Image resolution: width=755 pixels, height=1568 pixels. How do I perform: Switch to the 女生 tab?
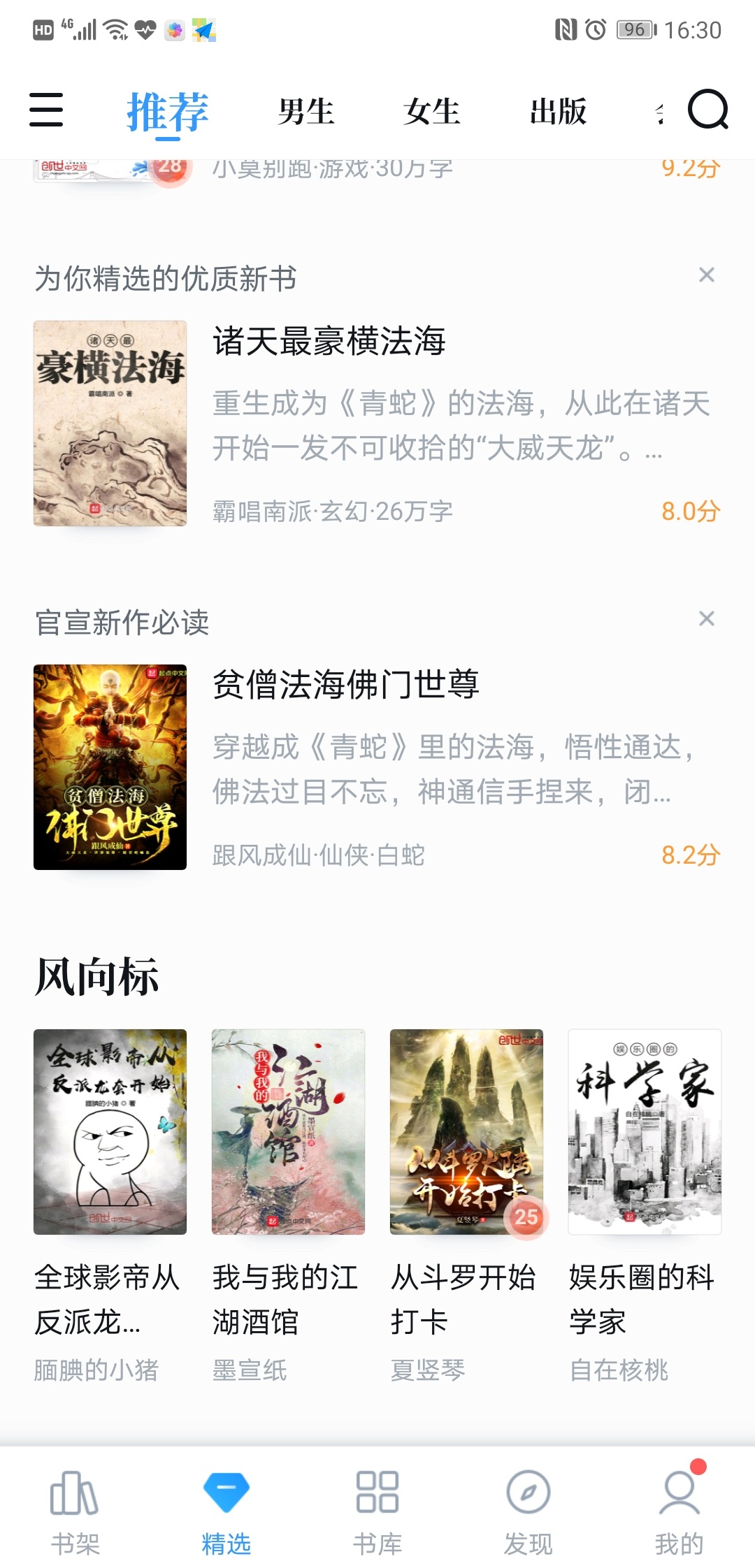click(432, 112)
